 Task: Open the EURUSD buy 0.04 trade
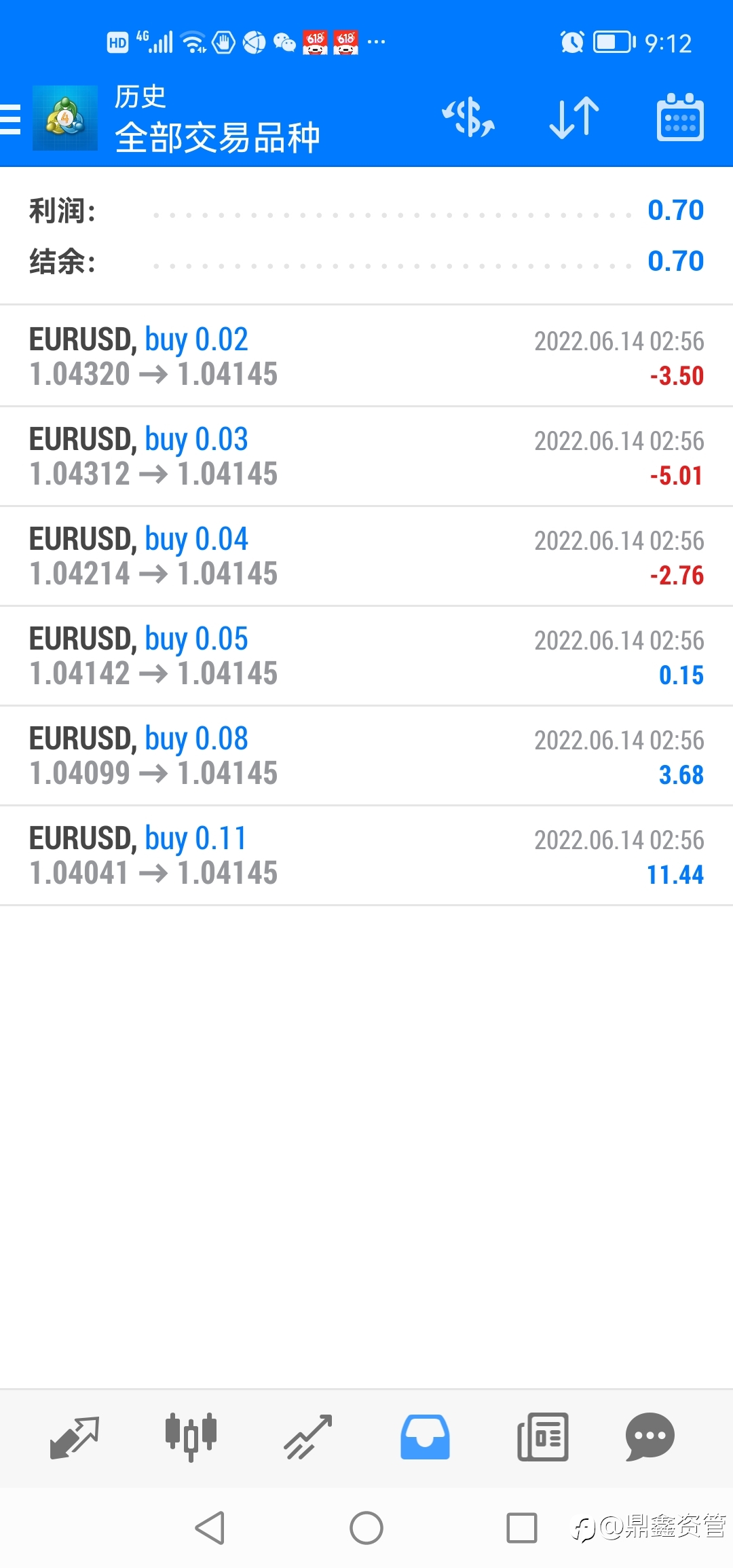tap(366, 556)
